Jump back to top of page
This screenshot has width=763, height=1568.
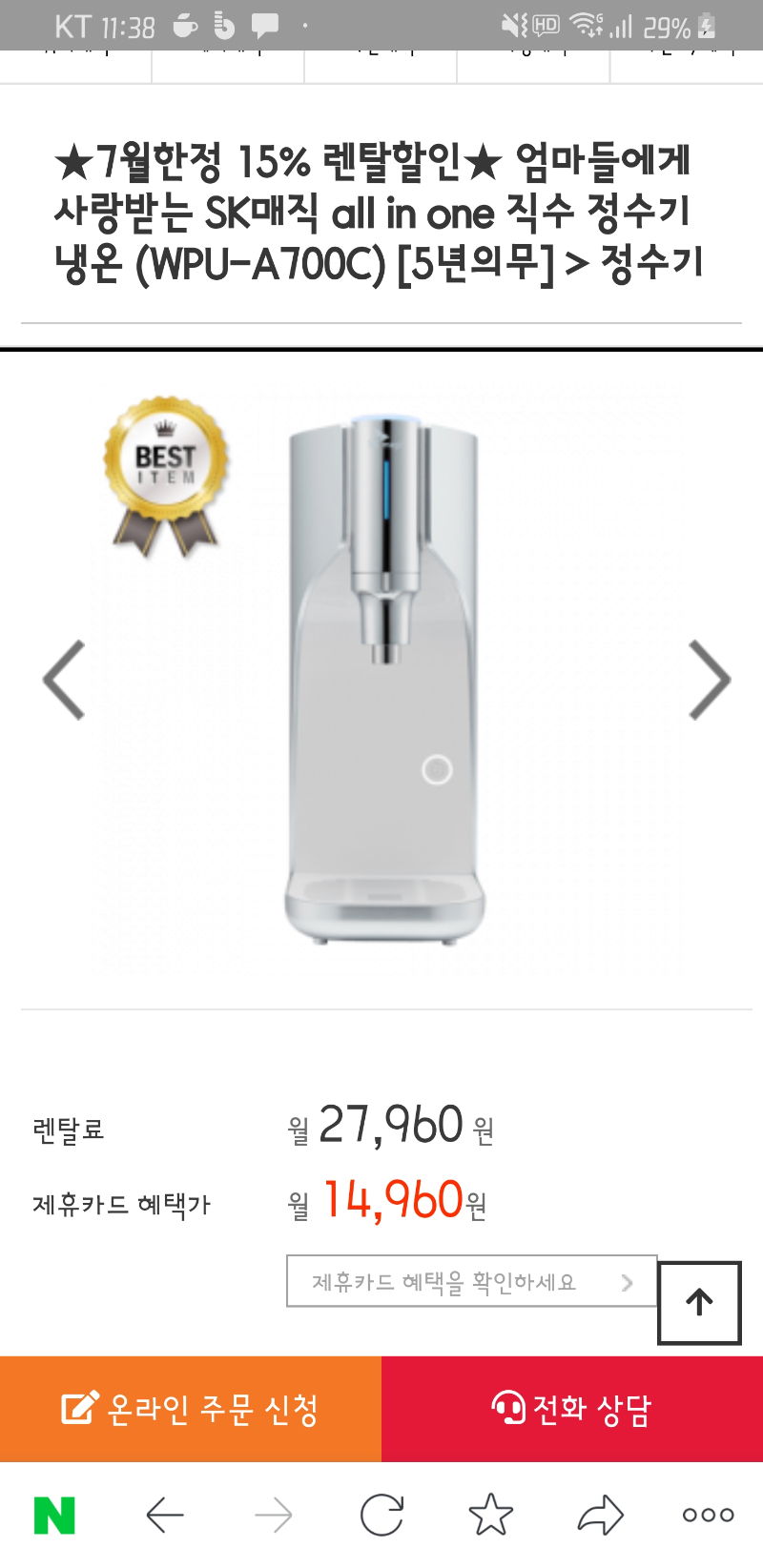(699, 1302)
